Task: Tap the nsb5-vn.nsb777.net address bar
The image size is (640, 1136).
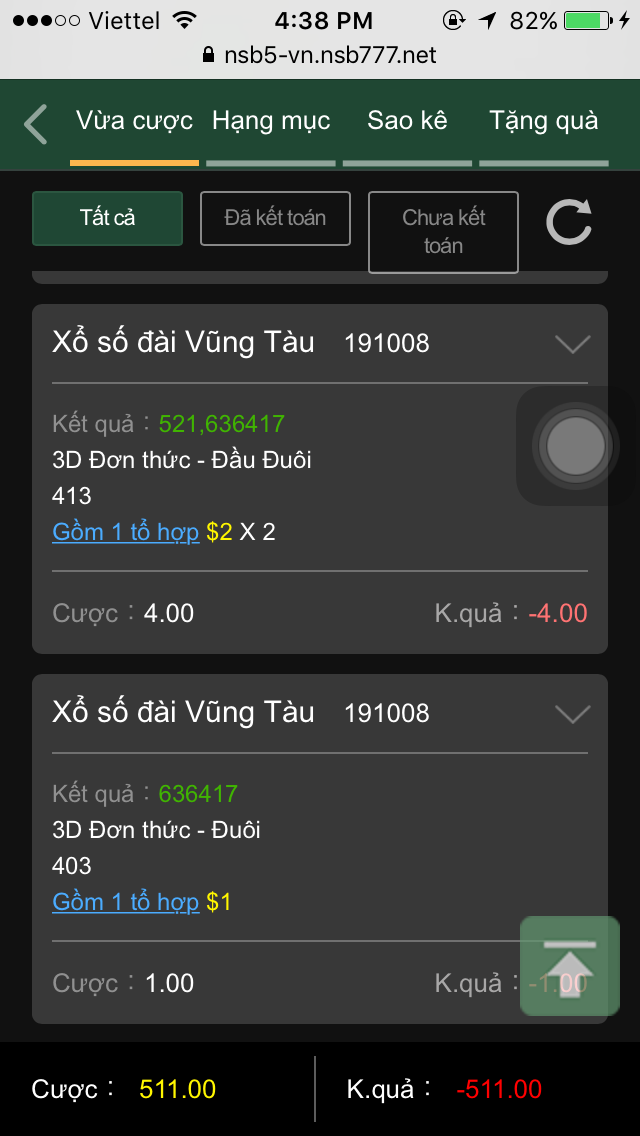Action: (320, 55)
